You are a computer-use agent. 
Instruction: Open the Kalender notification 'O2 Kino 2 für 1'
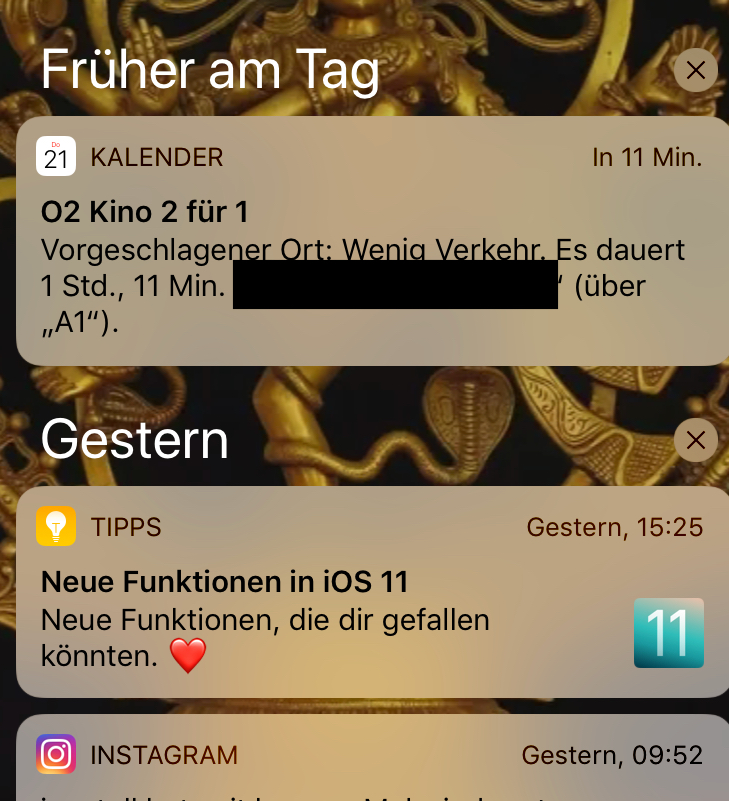(370, 242)
